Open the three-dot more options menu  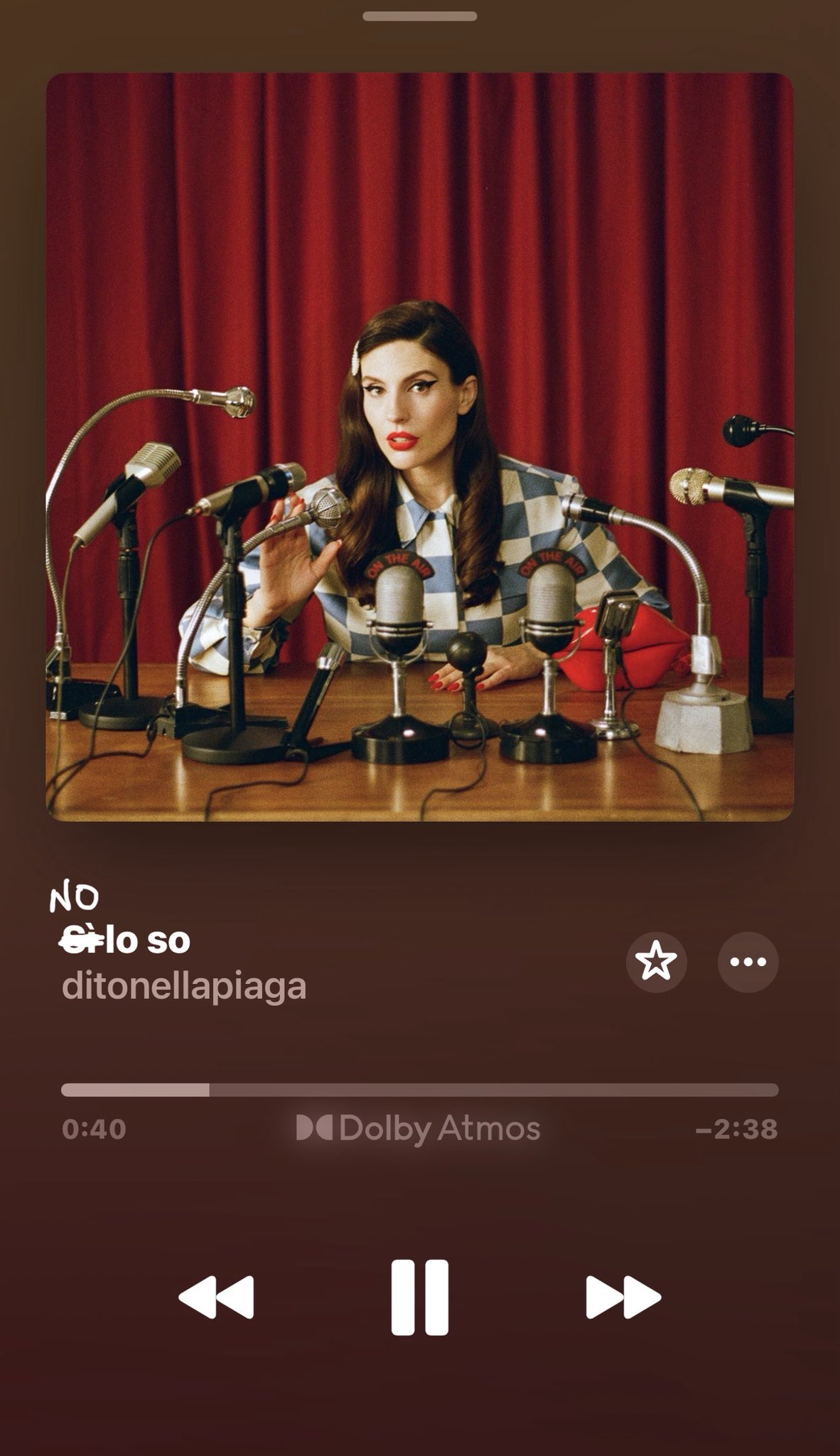748,962
